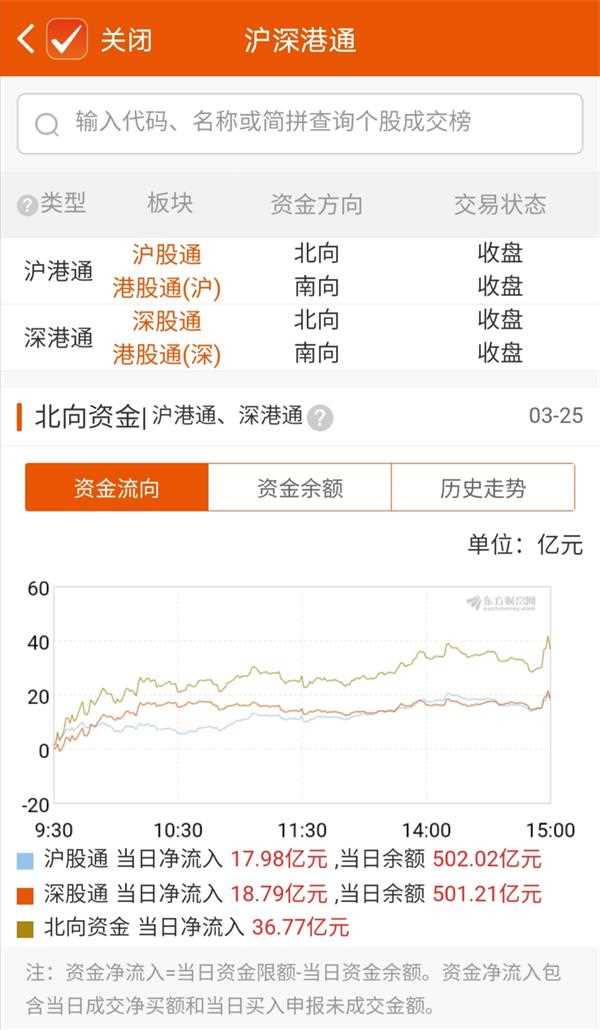The image size is (600, 1030).
Task: Switch to the 历史走势 tab
Action: (x=483, y=487)
